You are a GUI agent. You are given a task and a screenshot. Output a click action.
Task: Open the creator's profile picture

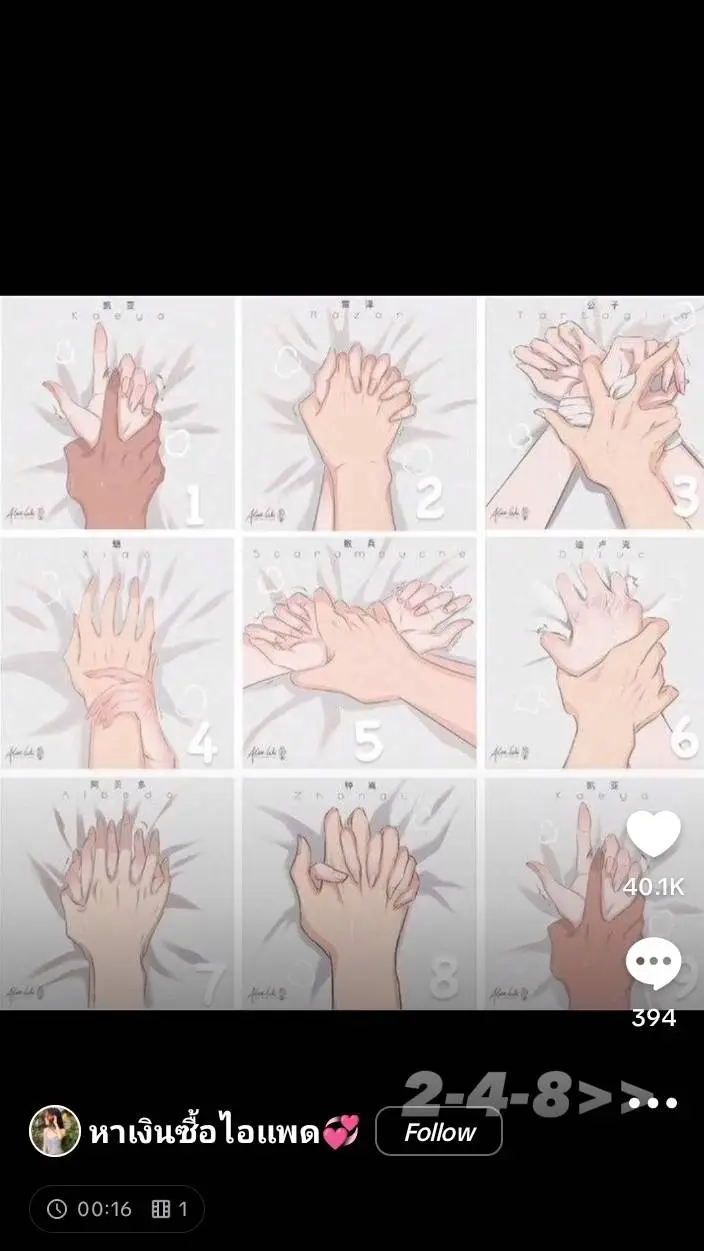(54, 1131)
